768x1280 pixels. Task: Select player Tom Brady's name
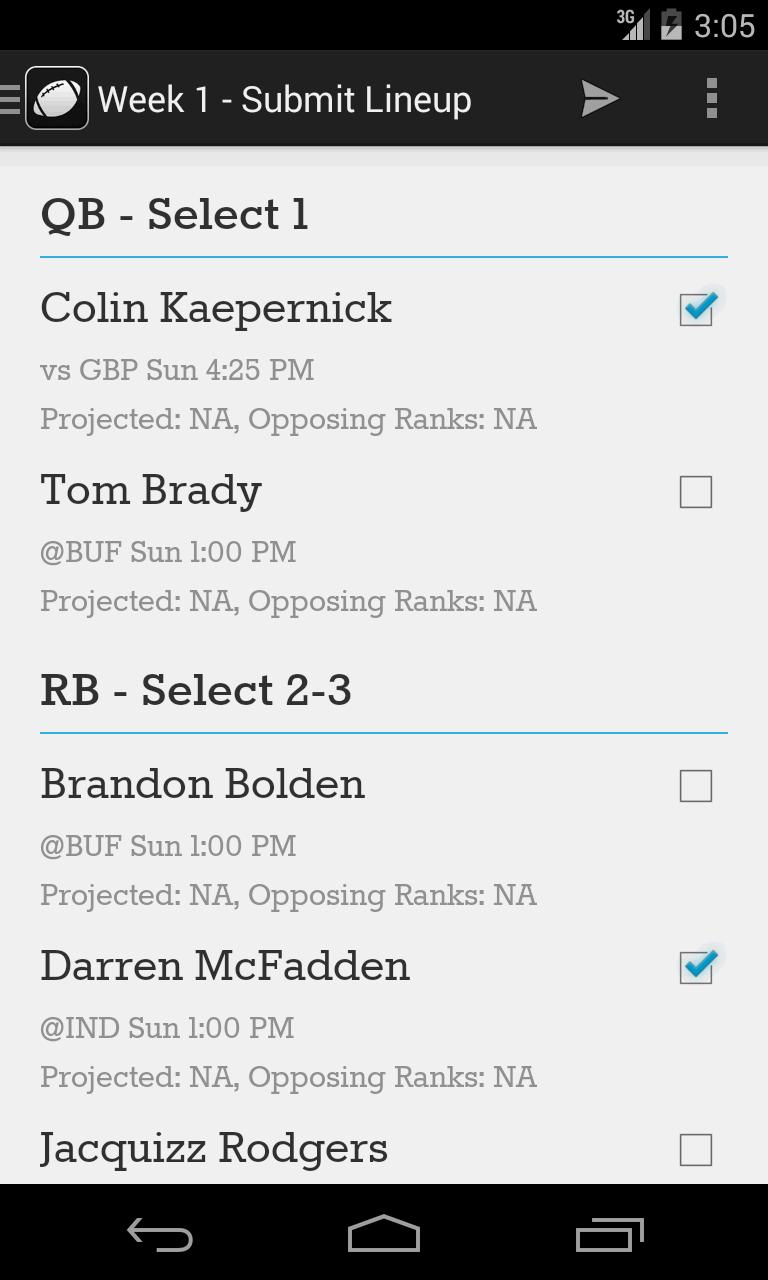coord(150,490)
